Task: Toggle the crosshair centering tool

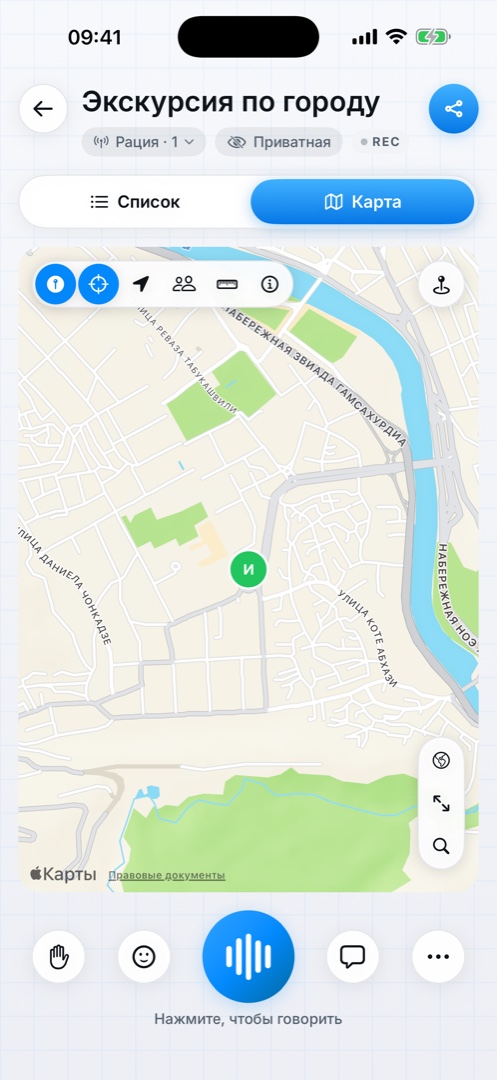Action: [98, 284]
